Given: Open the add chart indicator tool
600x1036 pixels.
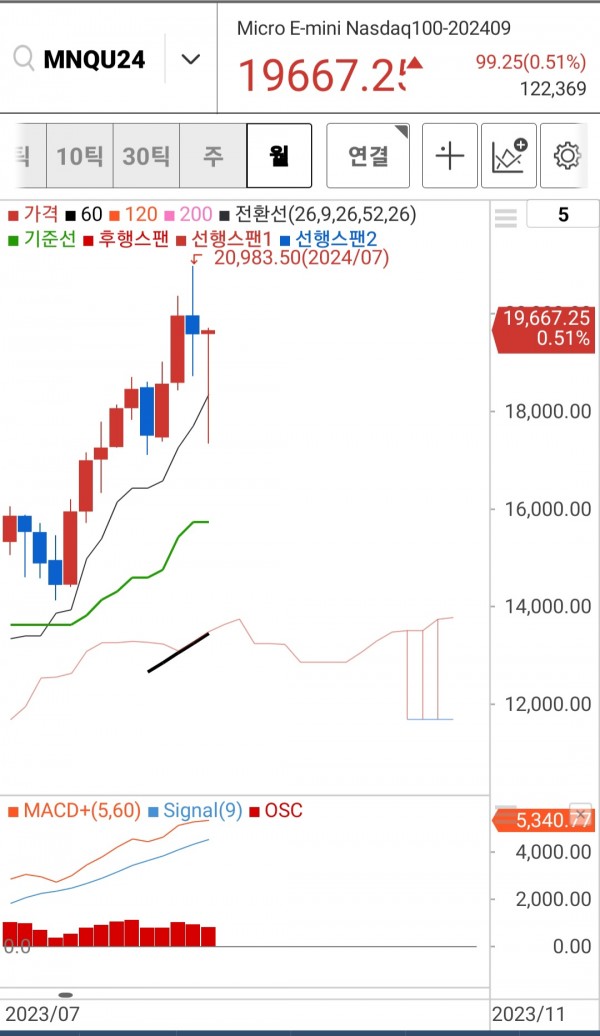Looking at the screenshot, I should (x=509, y=156).
